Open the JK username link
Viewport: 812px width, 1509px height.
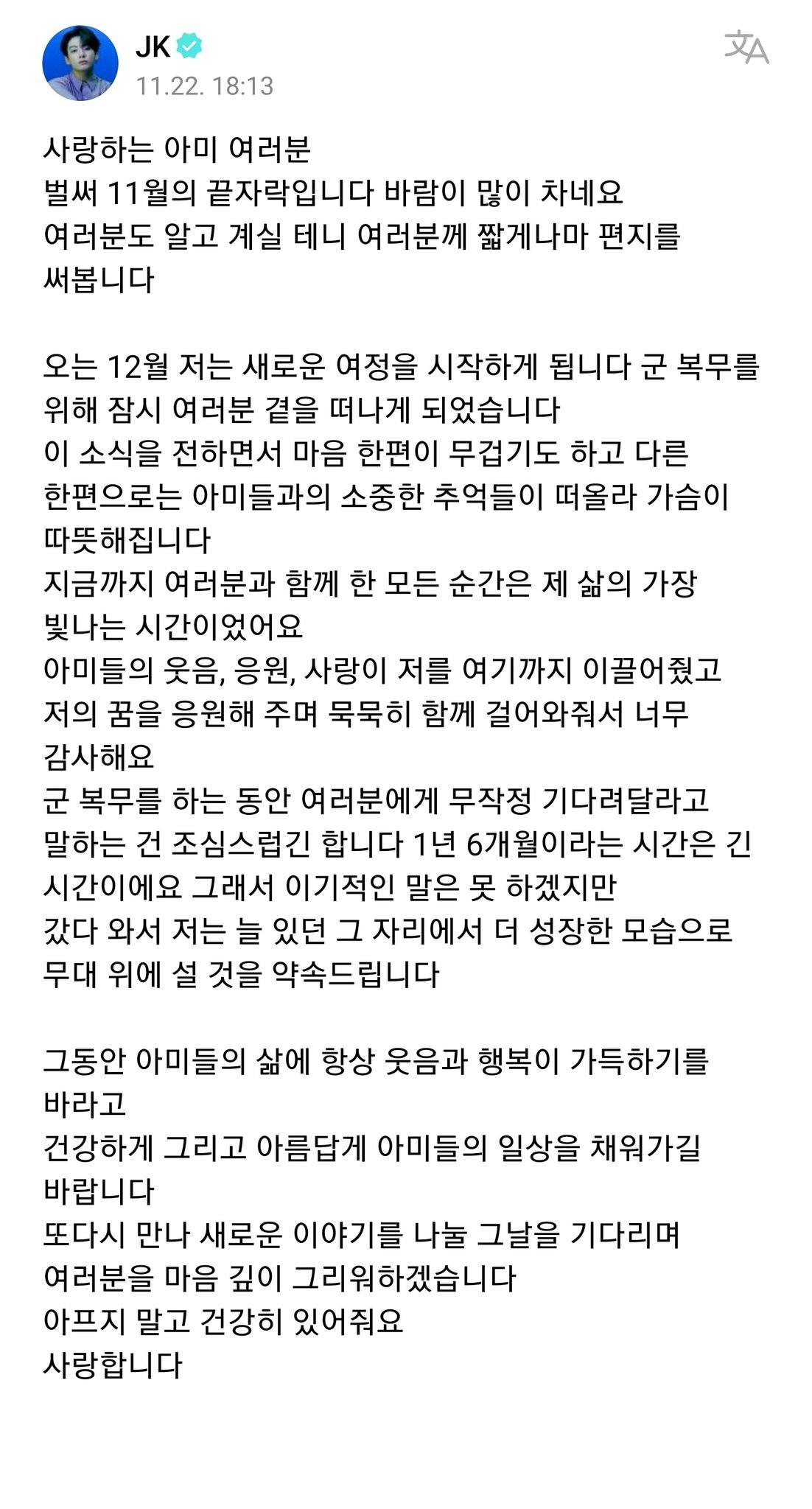tap(153, 47)
